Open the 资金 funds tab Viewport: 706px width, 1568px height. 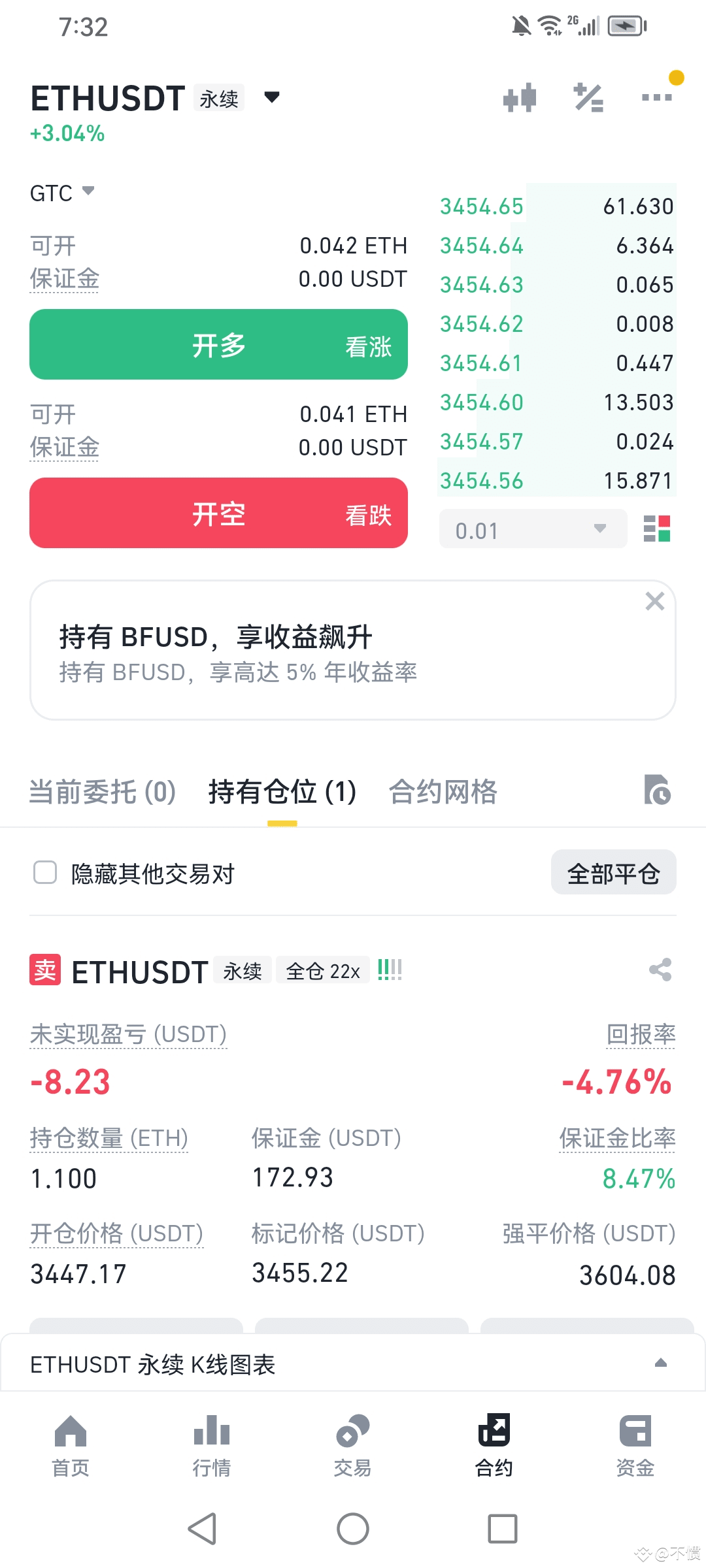[635, 1445]
